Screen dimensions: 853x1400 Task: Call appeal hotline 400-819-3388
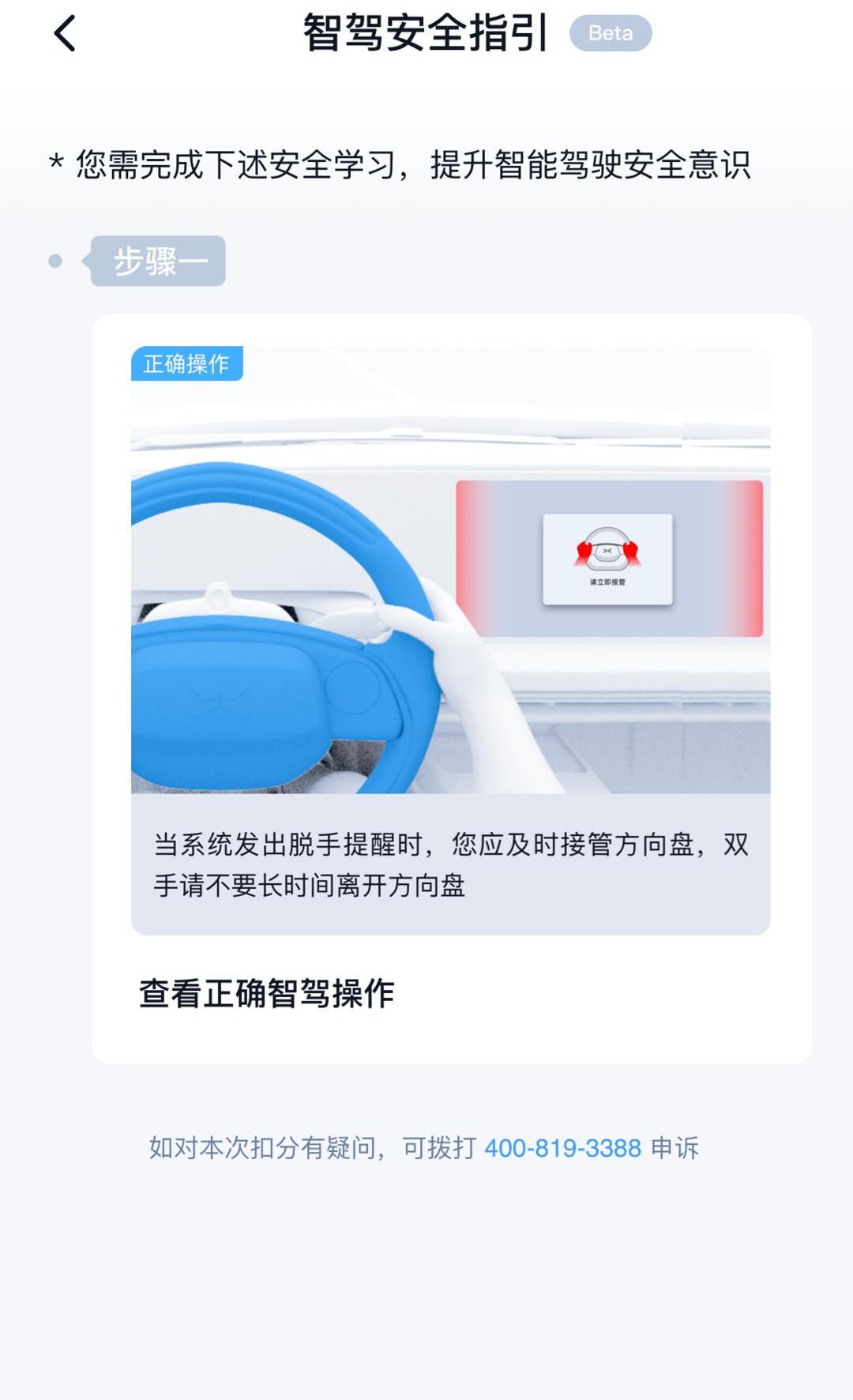(562, 1147)
